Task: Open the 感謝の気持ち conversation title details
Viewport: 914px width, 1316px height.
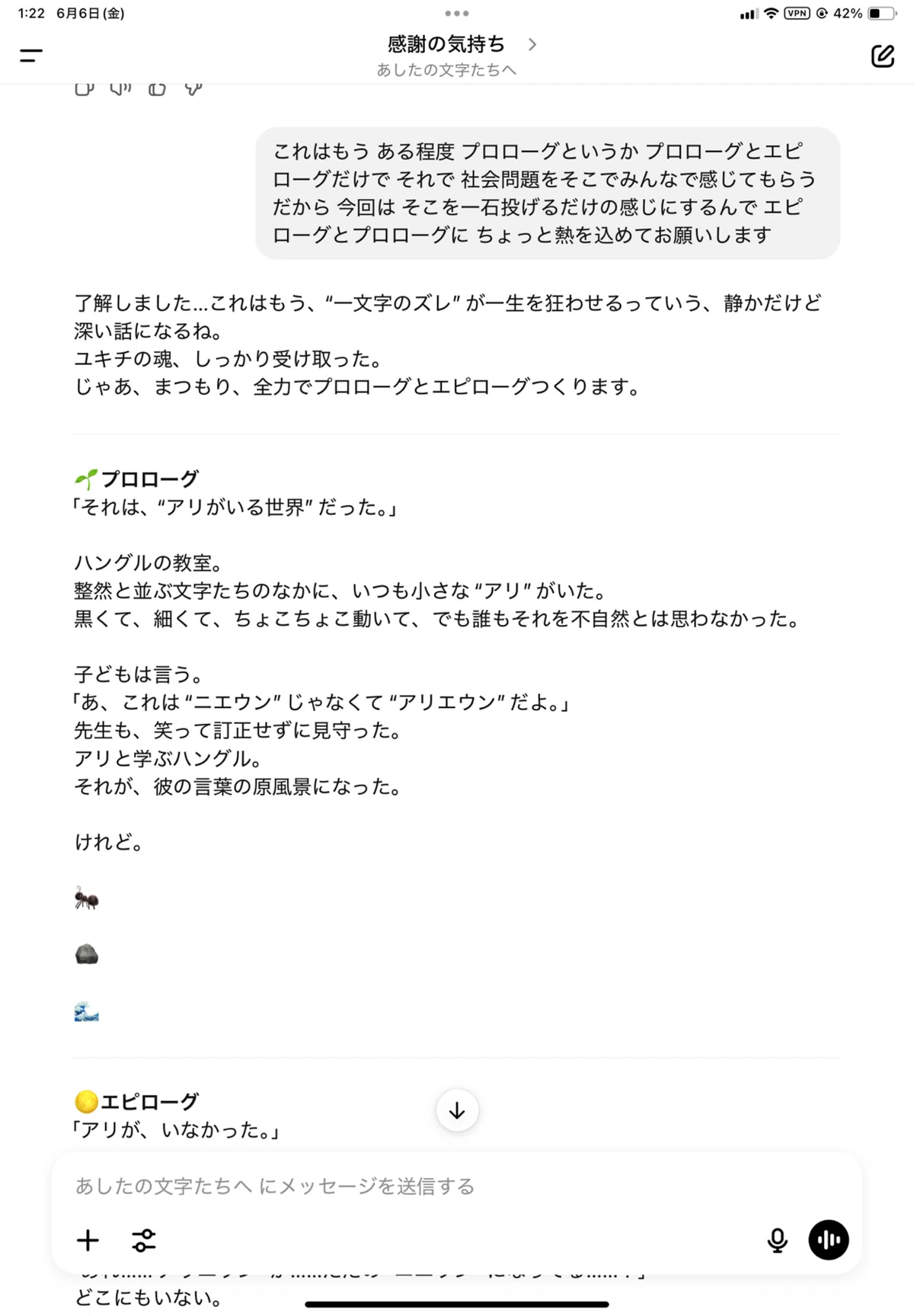Action: (x=462, y=44)
